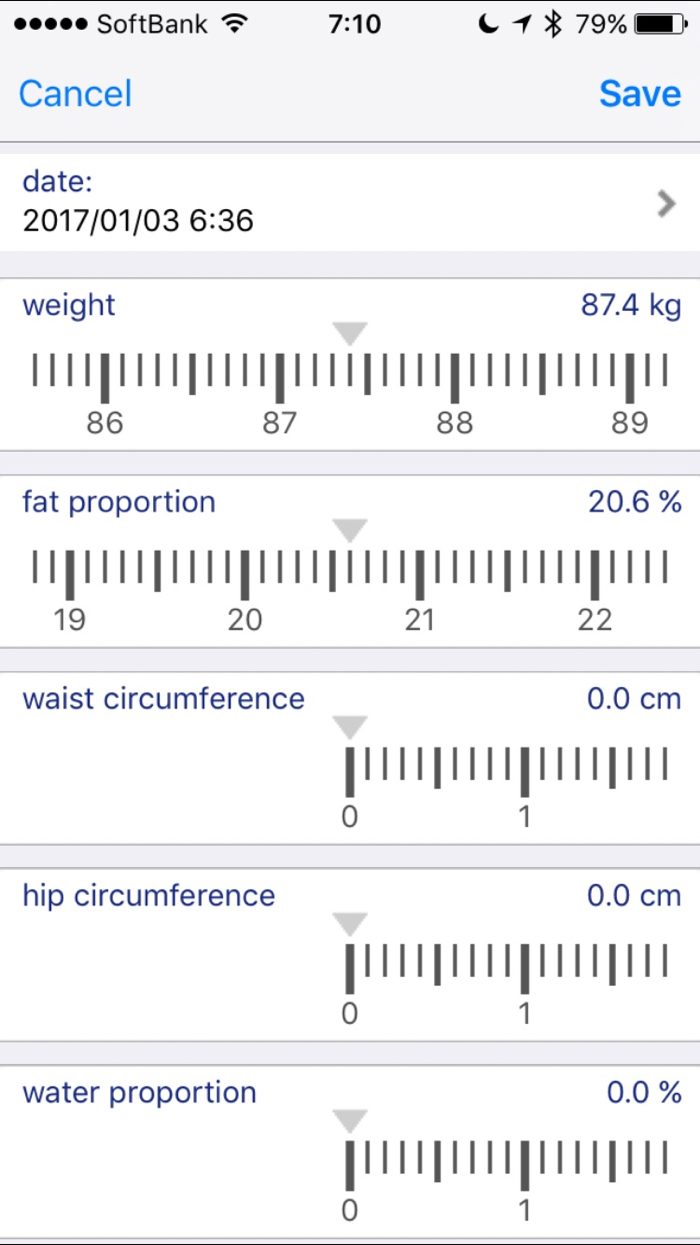The image size is (700, 1245).
Task: Open the date picker row
Action: tap(350, 202)
